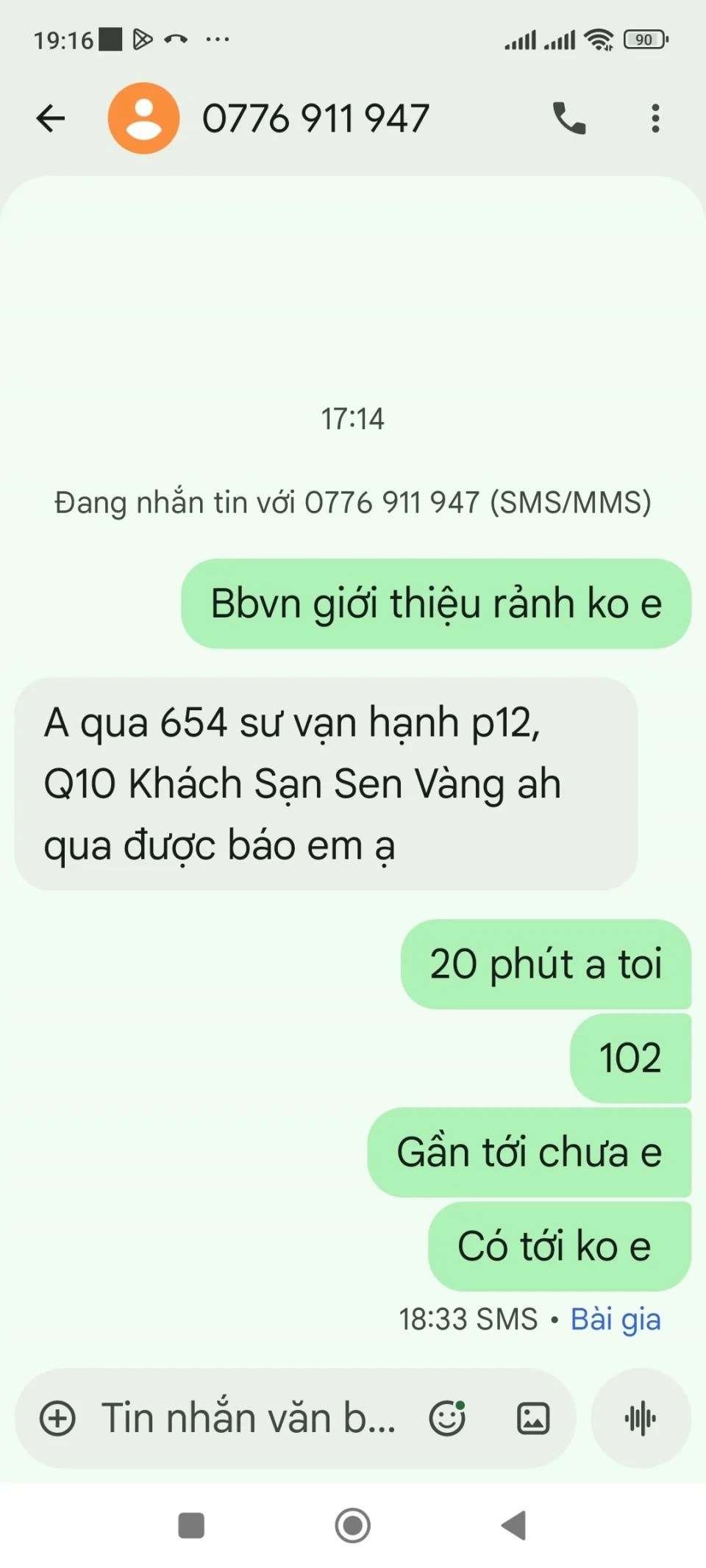Call 0776 911 947 with the phone icon
The image size is (706, 1568).
tap(568, 118)
